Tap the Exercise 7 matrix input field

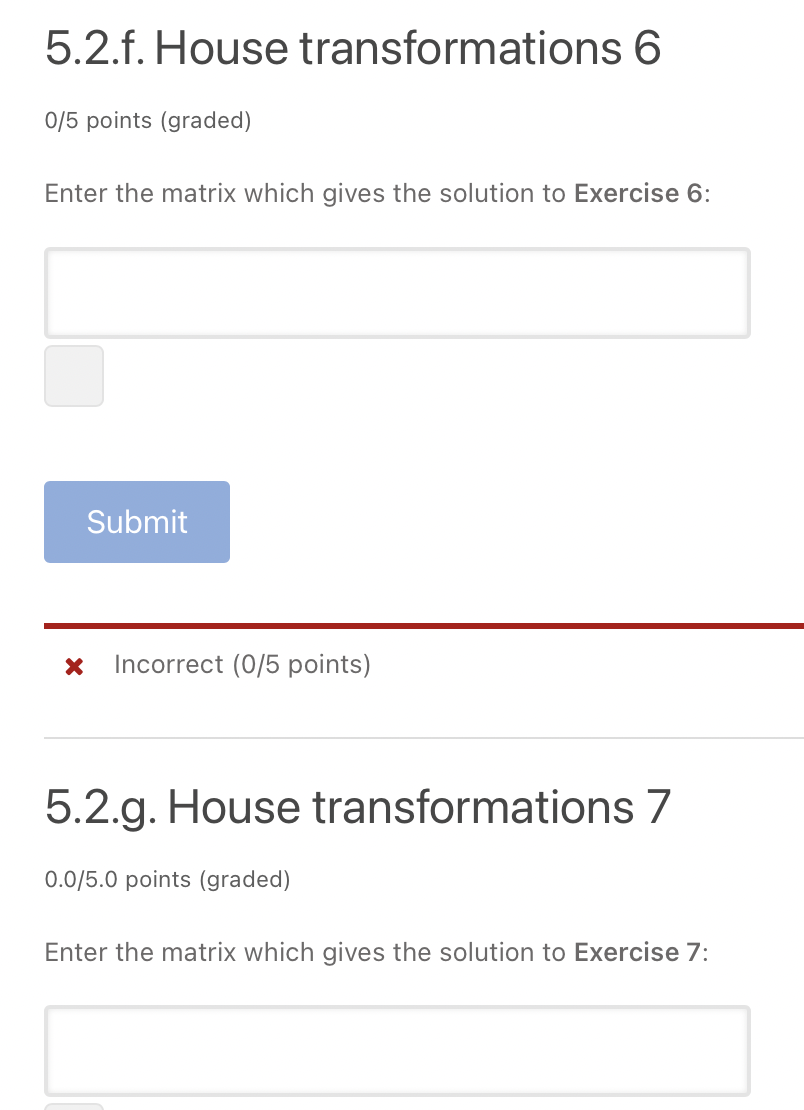[397, 1050]
